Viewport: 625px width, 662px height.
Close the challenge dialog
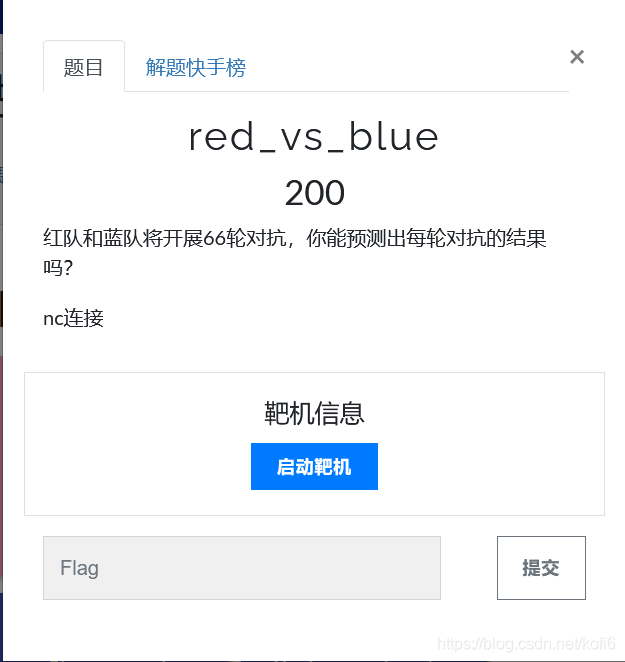point(577,57)
